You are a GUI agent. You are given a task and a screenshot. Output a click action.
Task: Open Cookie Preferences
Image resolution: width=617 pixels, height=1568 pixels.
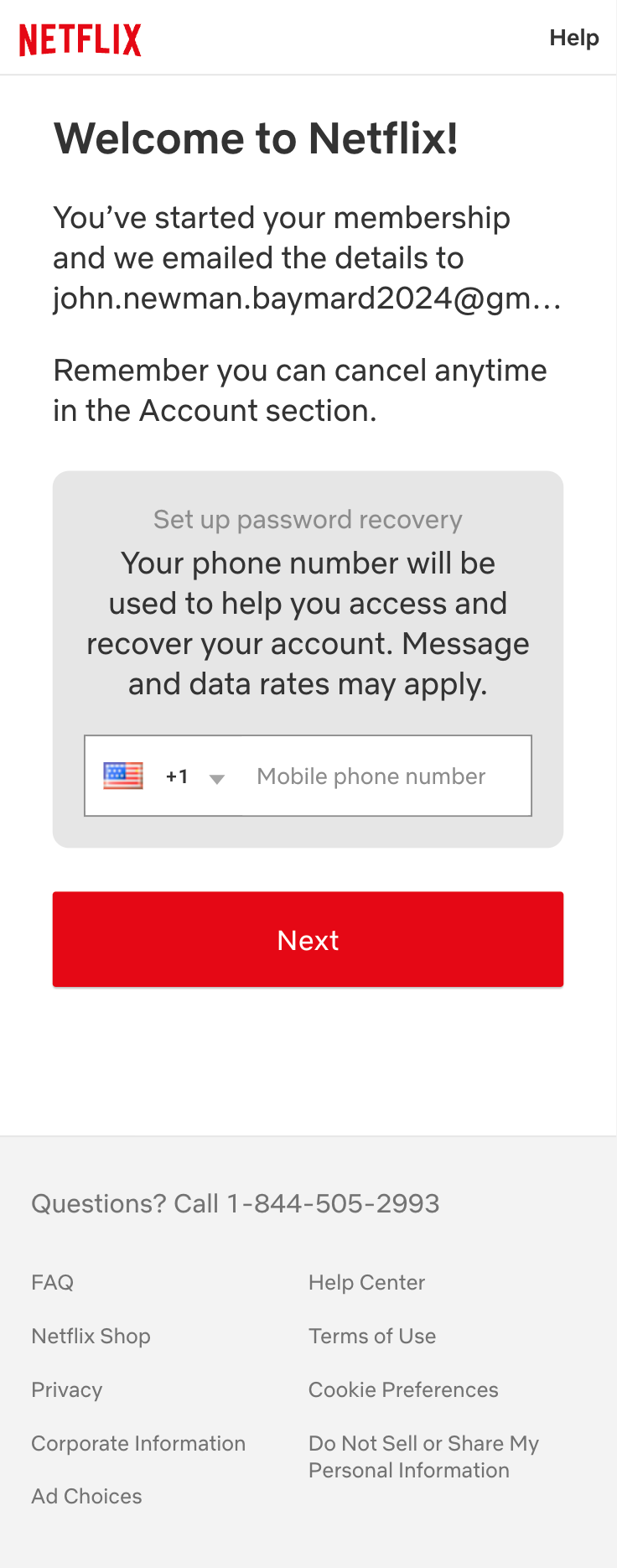click(403, 1389)
